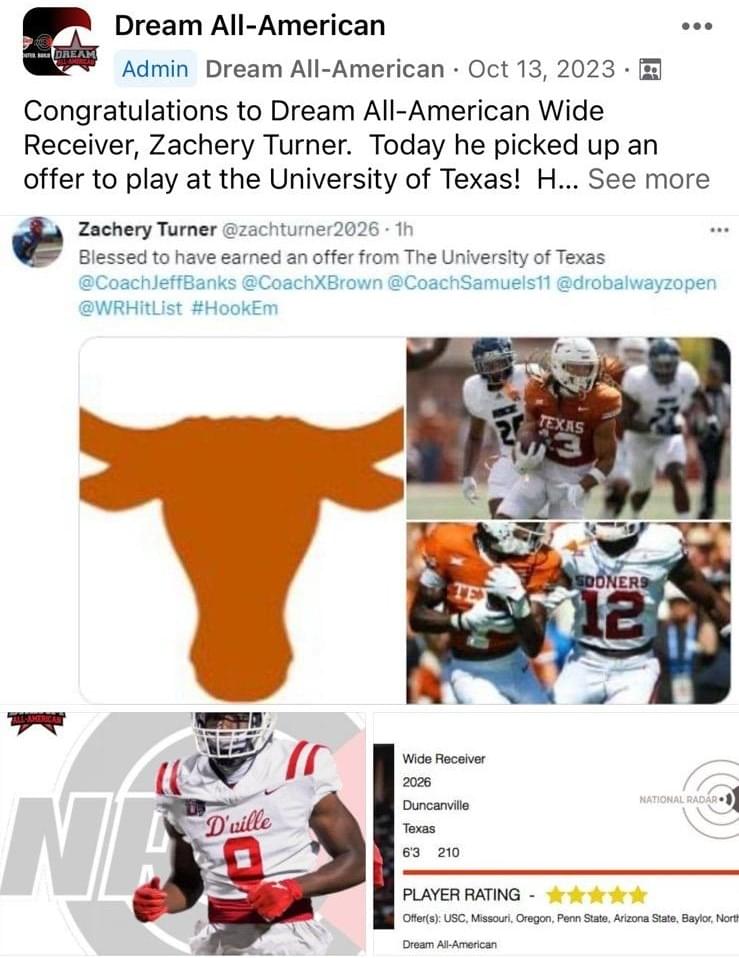Open the Dream All-American group link beside Admin

tap(324, 69)
